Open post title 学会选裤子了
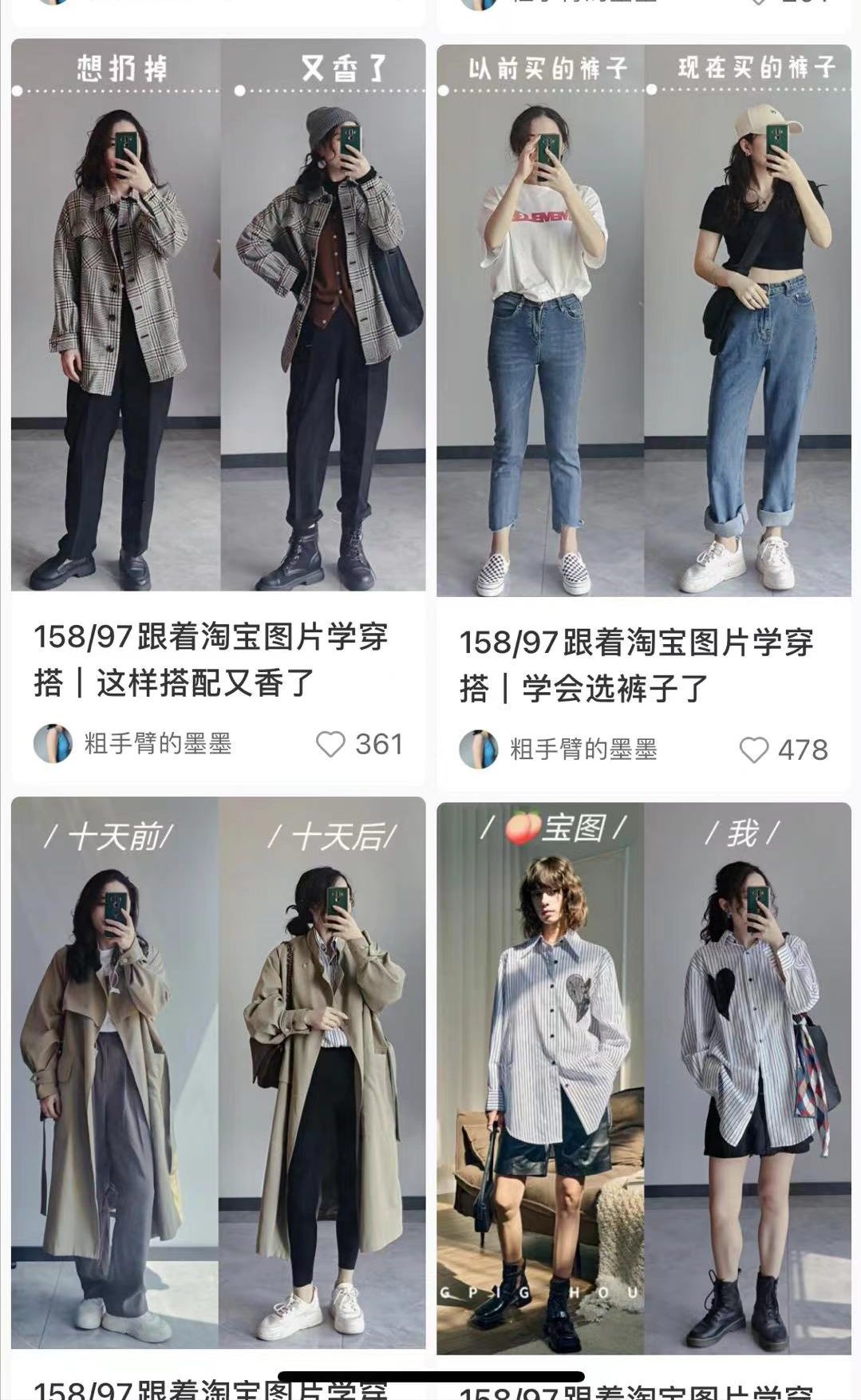Viewport: 861px width, 1400px height. pyautogui.click(x=636, y=665)
